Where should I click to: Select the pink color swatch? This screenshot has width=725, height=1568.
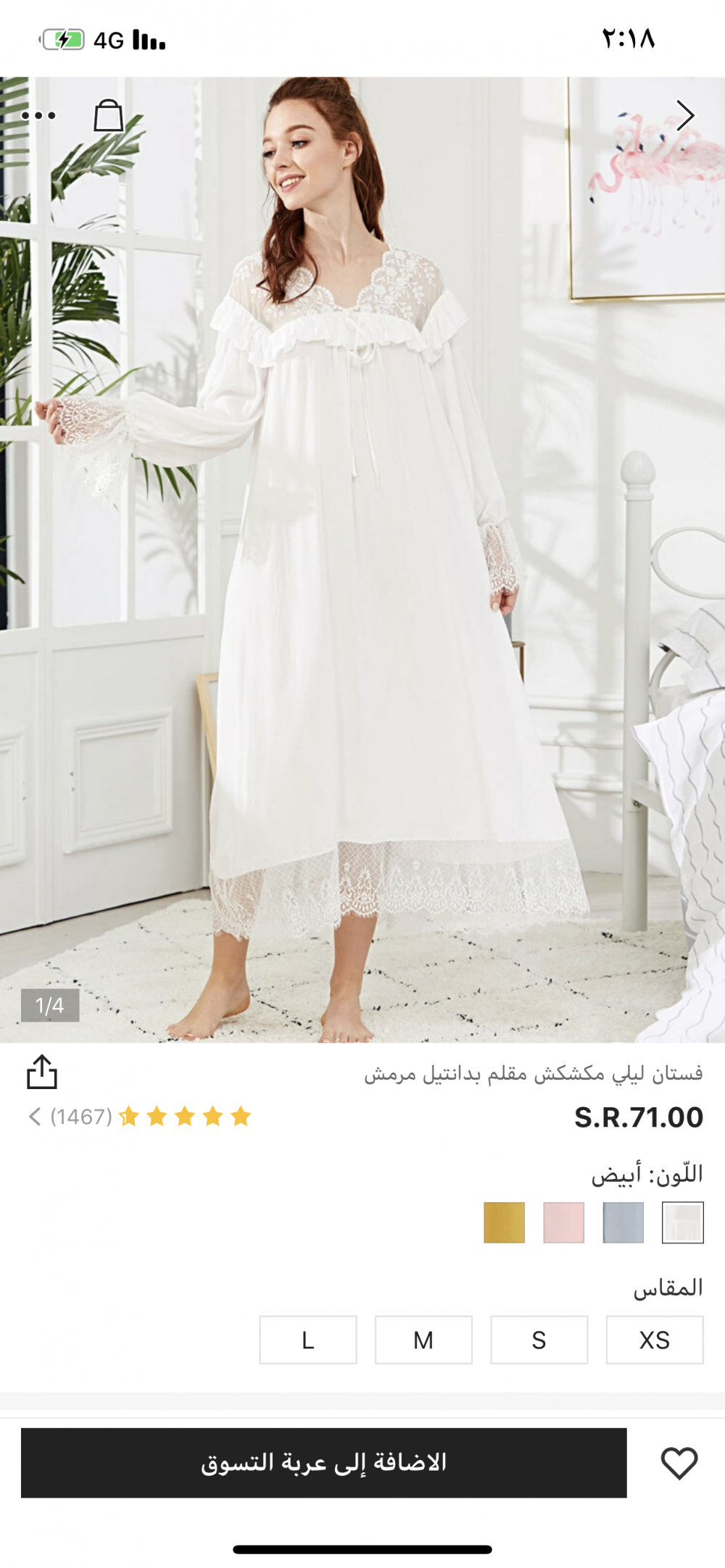pyautogui.click(x=563, y=1222)
